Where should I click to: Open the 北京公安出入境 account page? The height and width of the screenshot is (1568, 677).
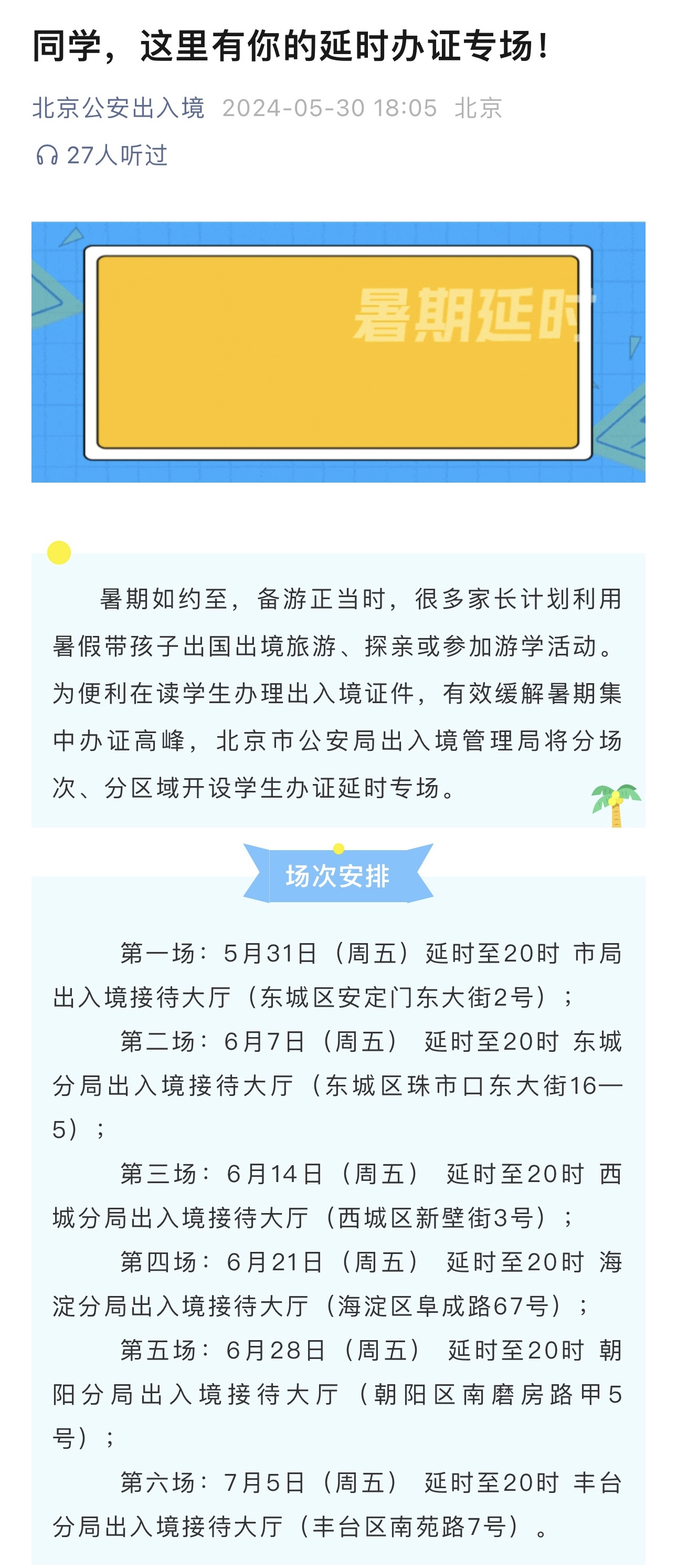pos(118,108)
